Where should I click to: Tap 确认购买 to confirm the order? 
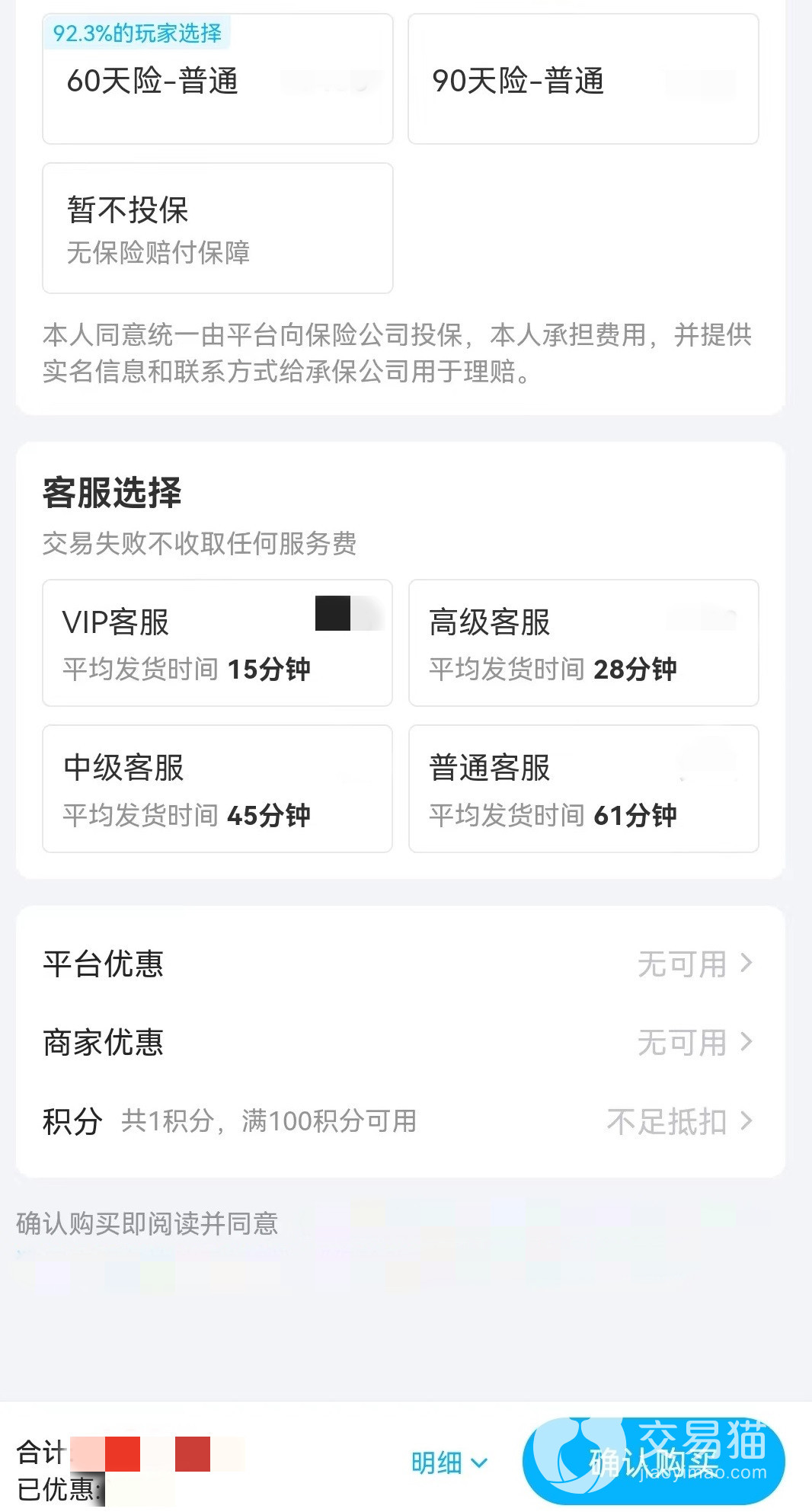(x=654, y=1461)
